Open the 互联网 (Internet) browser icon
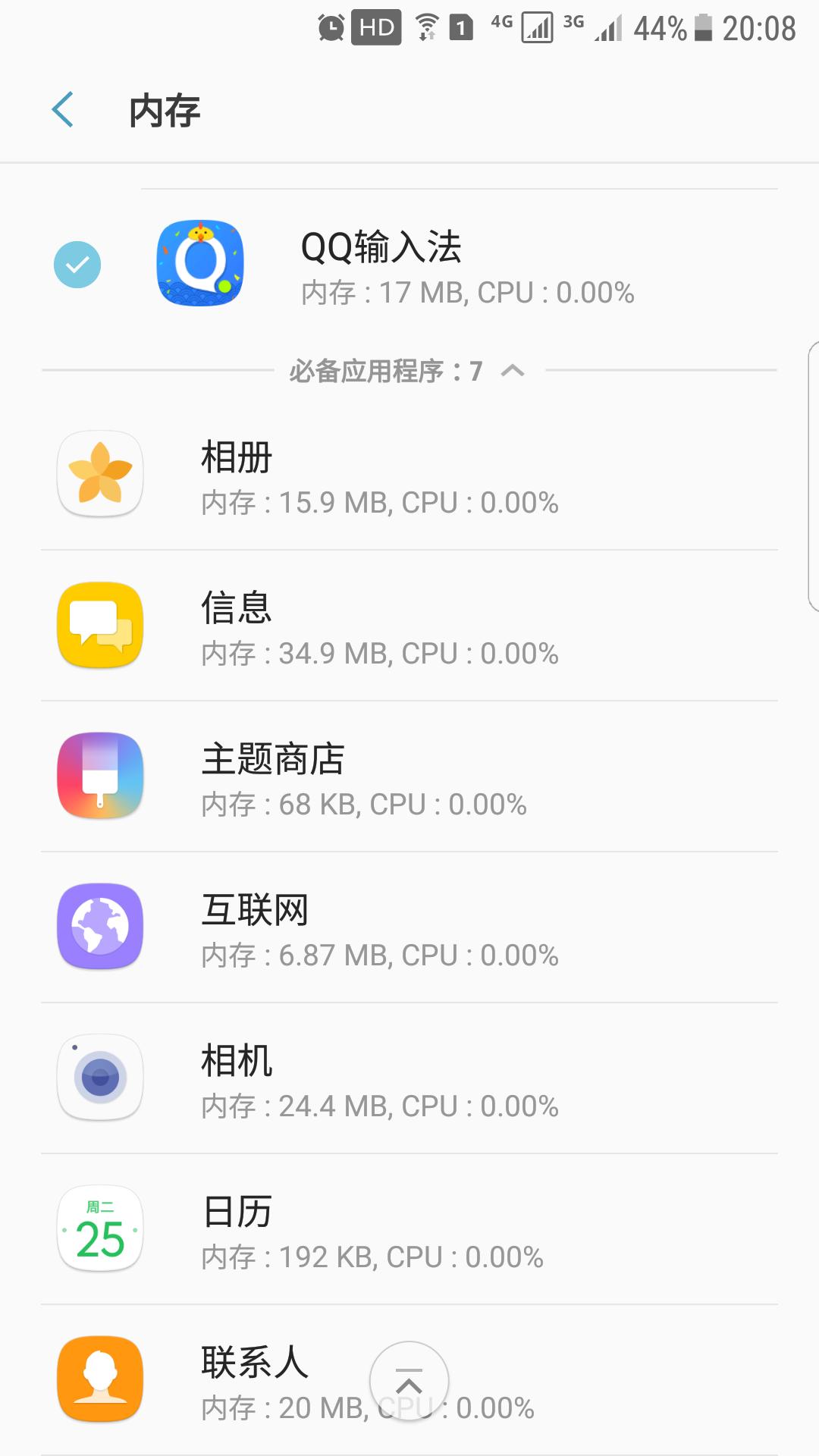 coord(99,927)
